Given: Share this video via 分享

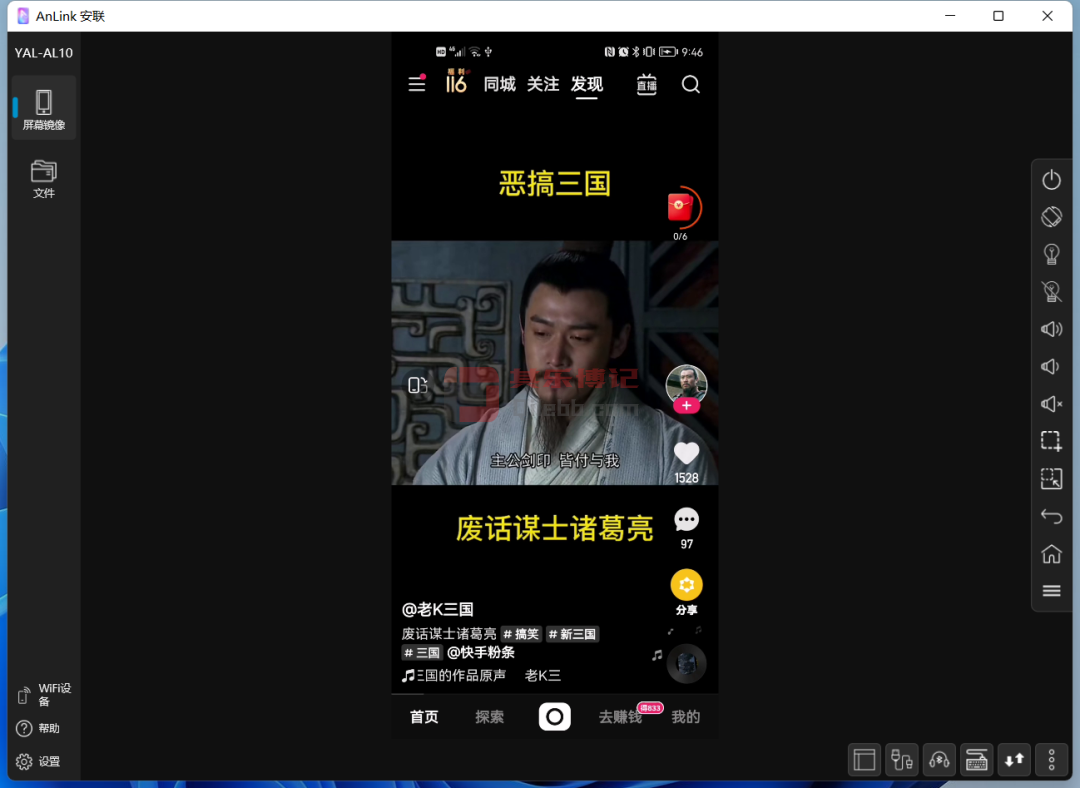Looking at the screenshot, I should [686, 586].
